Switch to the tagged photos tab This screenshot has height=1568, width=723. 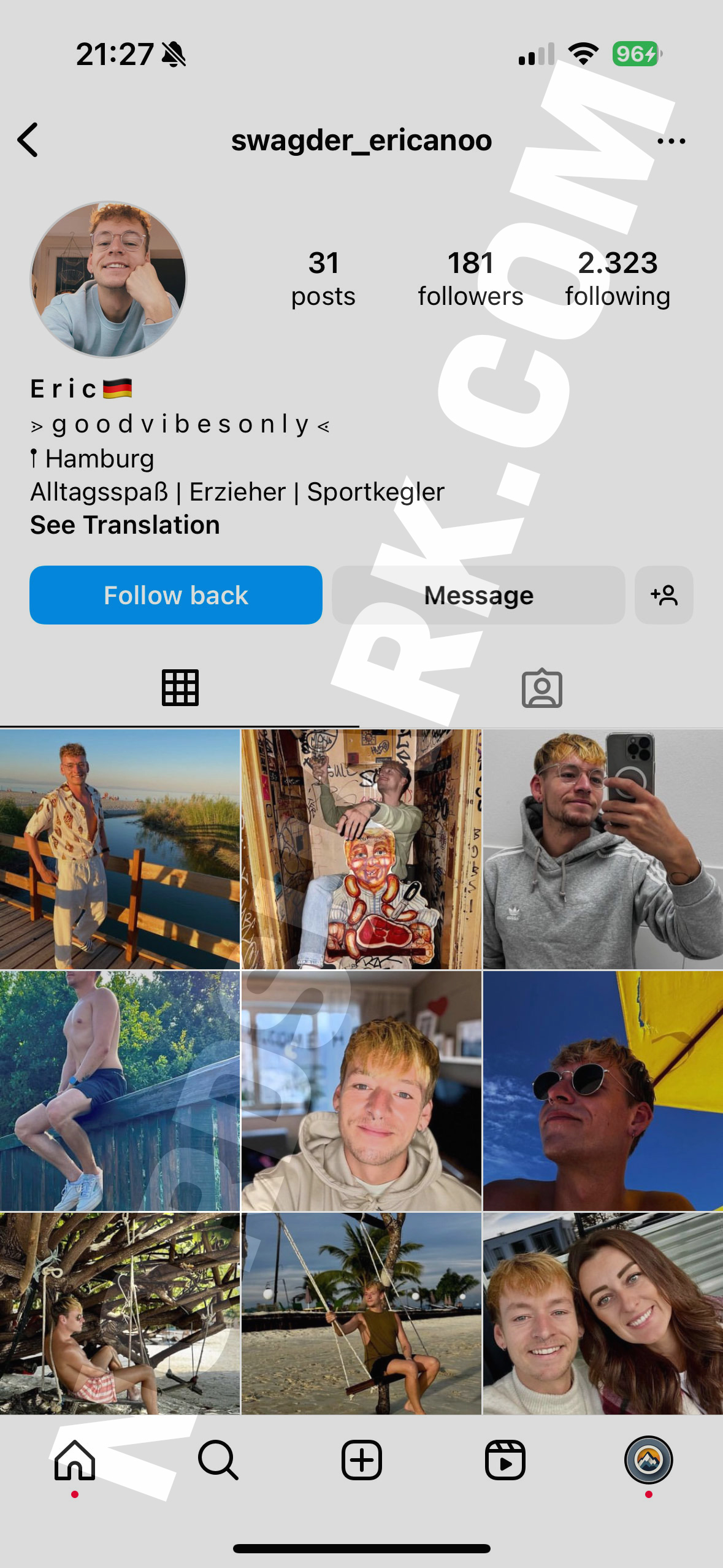541,688
